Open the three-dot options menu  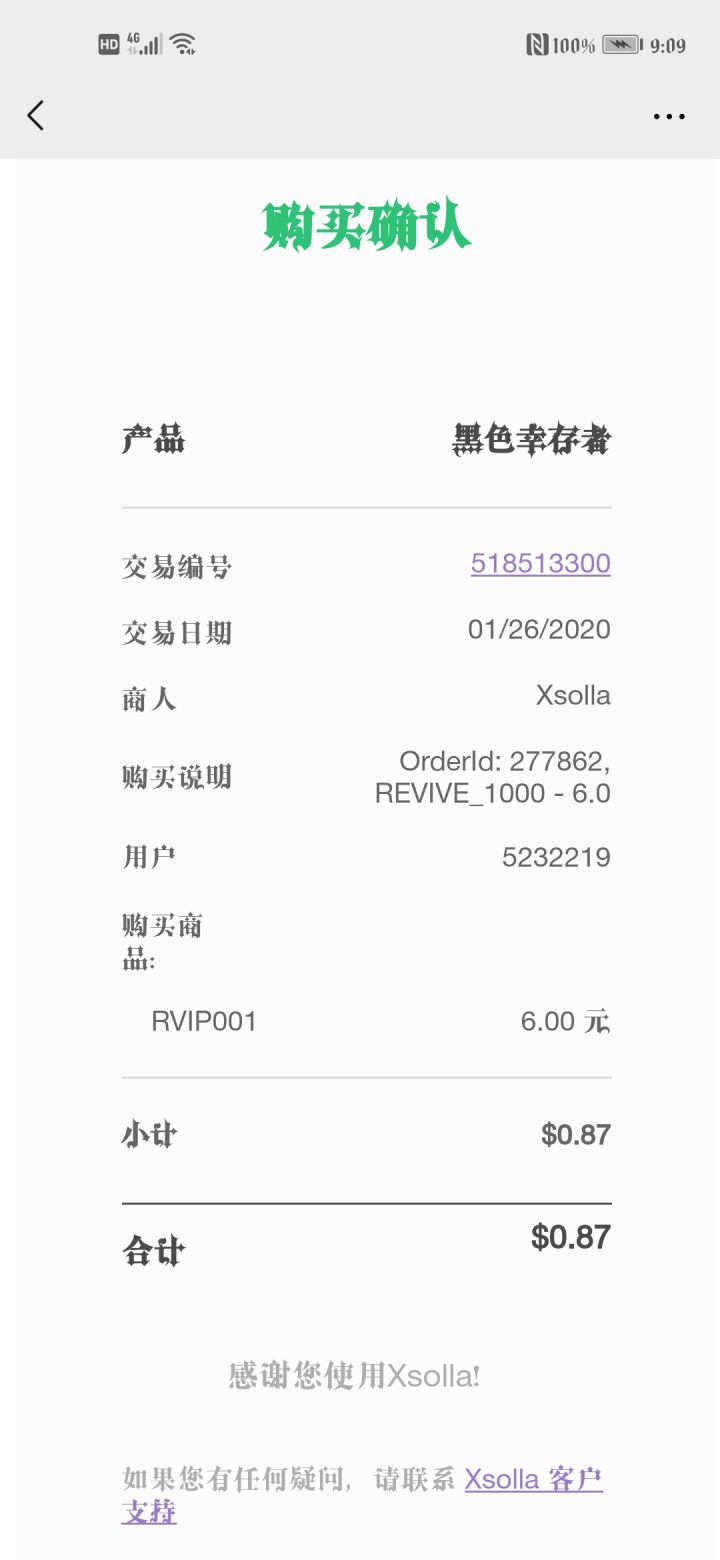click(x=667, y=116)
